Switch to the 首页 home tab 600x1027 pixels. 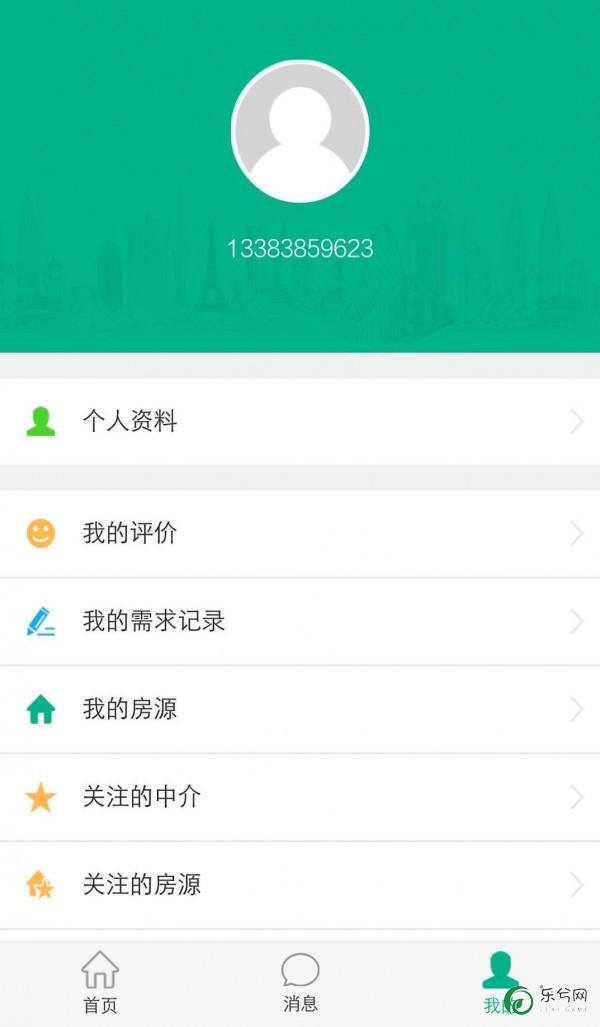point(100,982)
